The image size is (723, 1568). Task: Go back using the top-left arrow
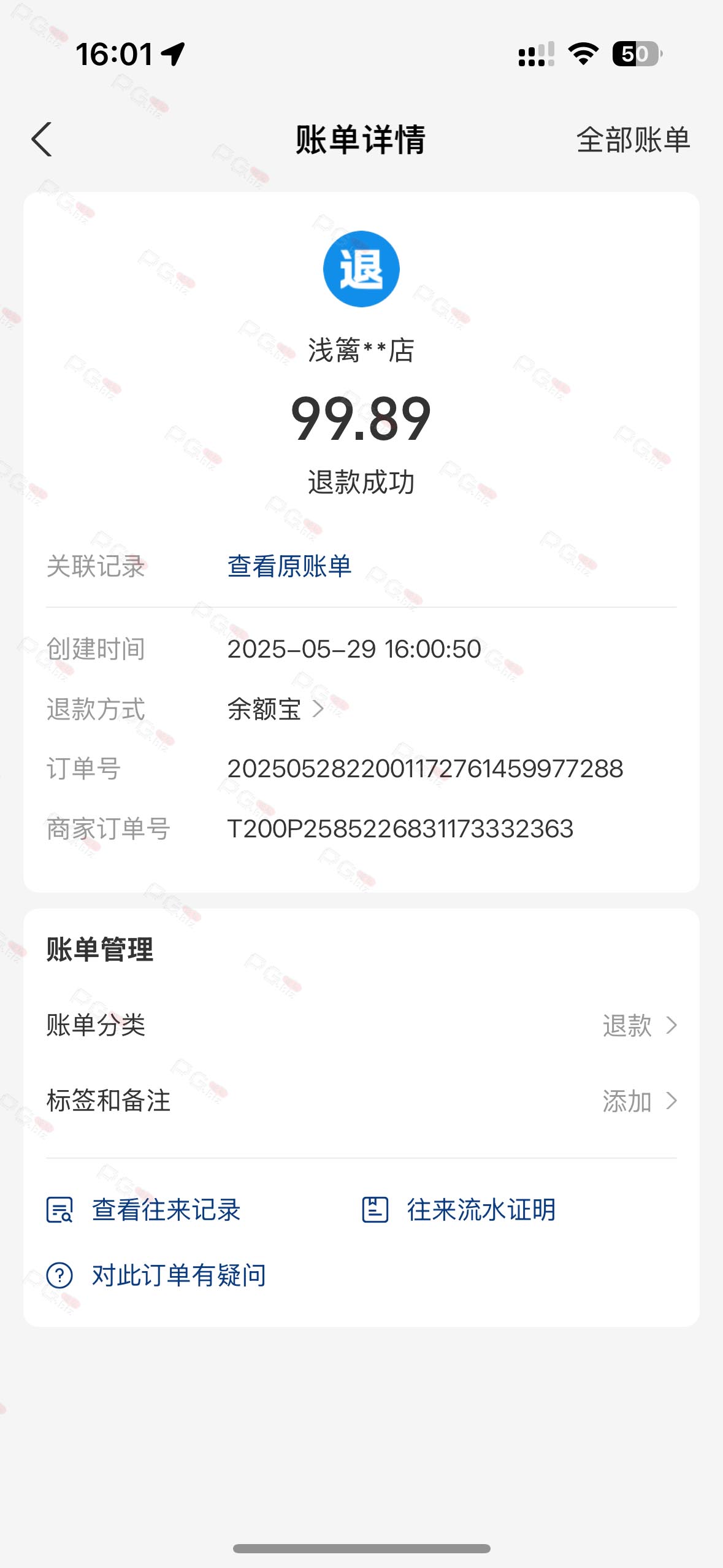(42, 140)
